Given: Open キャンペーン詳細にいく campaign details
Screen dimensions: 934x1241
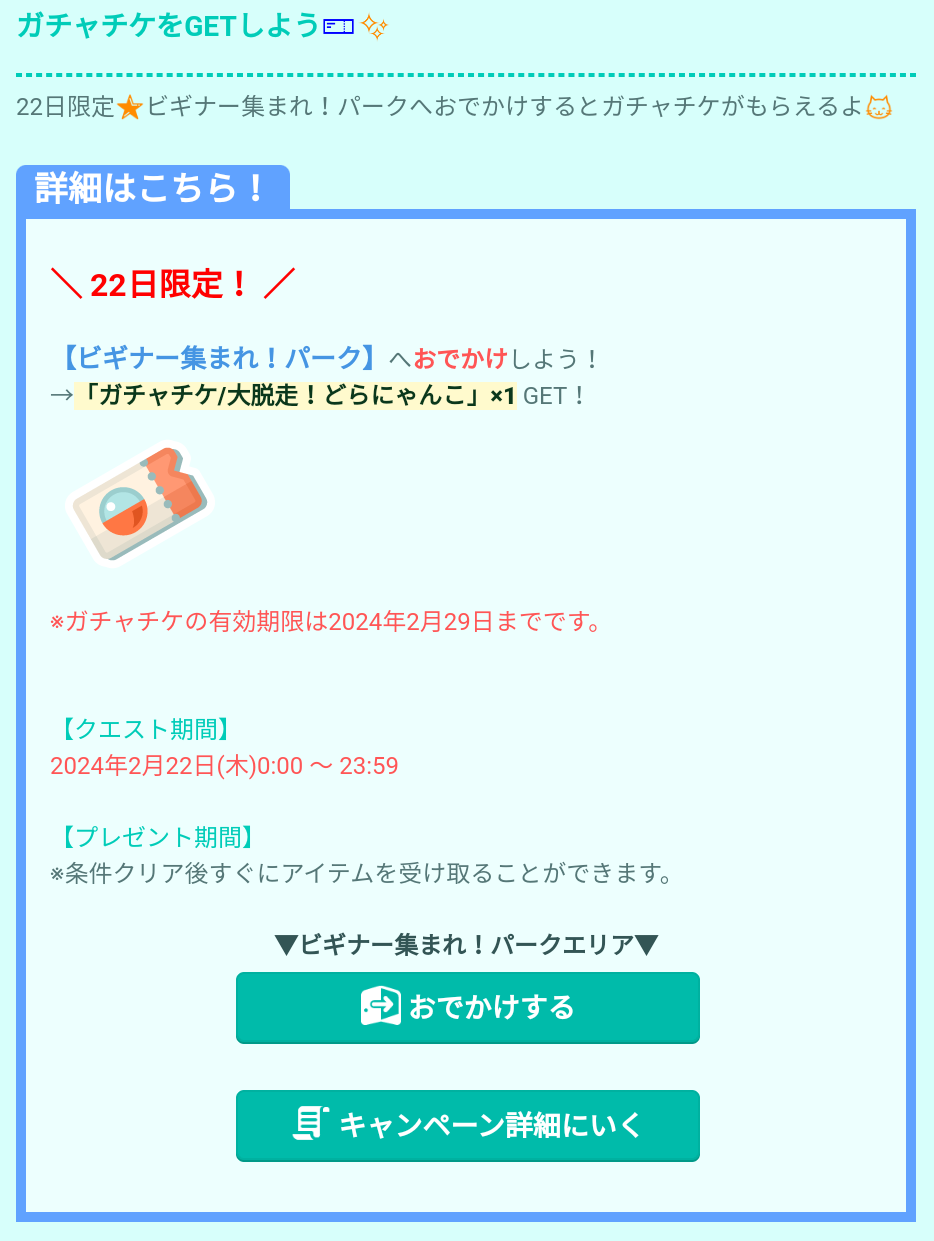Looking at the screenshot, I should [467, 1125].
